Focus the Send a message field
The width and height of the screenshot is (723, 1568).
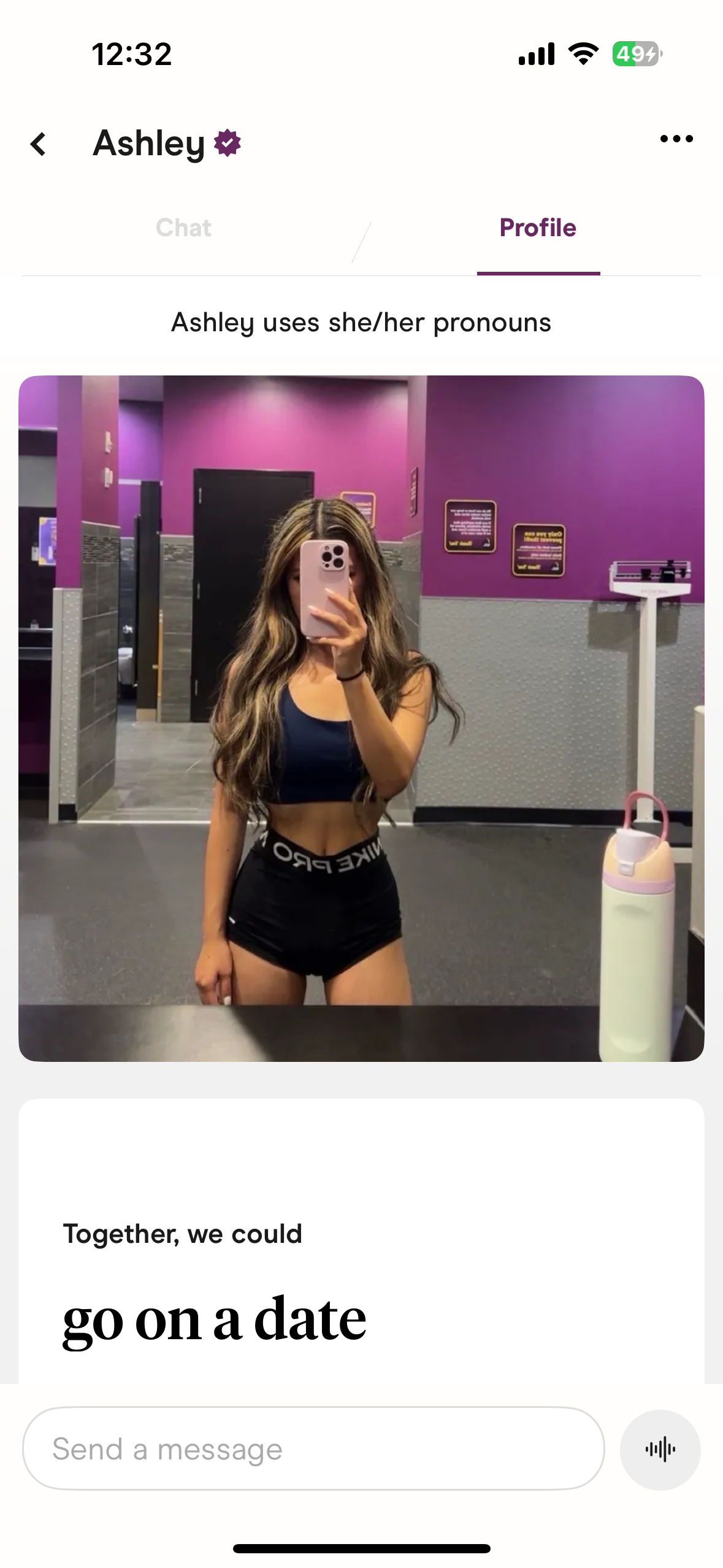tap(313, 1449)
